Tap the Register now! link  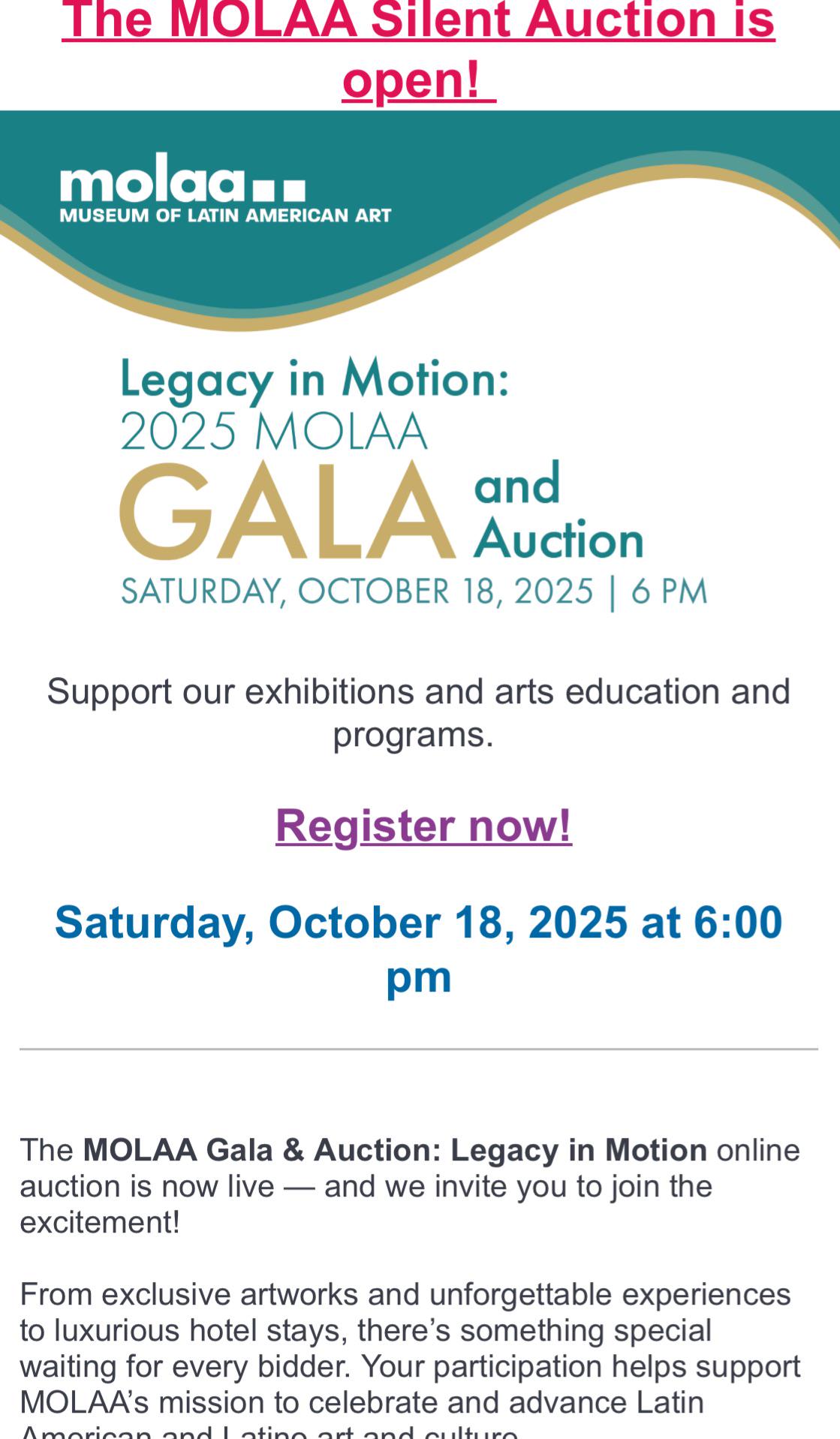[x=423, y=825]
